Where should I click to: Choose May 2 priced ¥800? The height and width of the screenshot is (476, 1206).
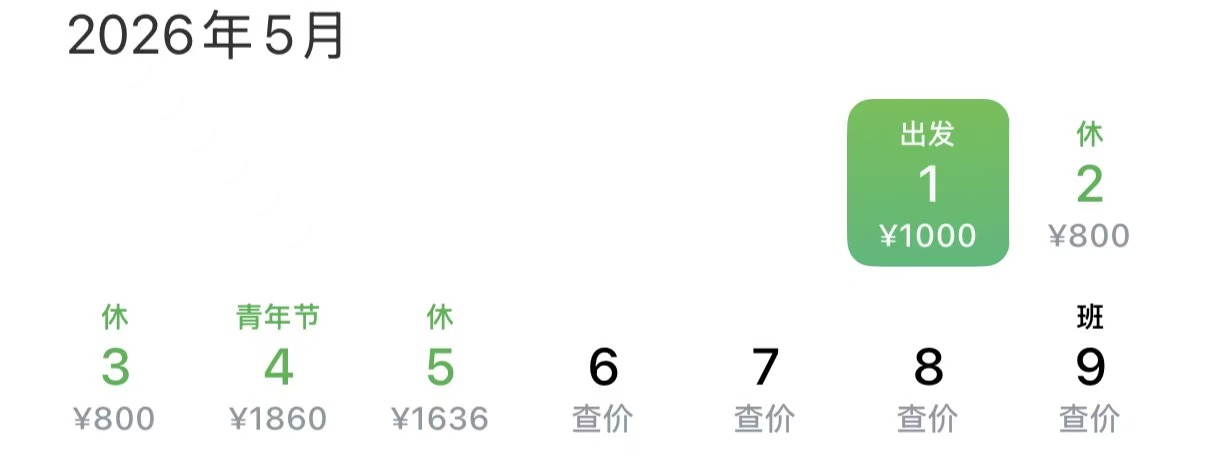1089,185
